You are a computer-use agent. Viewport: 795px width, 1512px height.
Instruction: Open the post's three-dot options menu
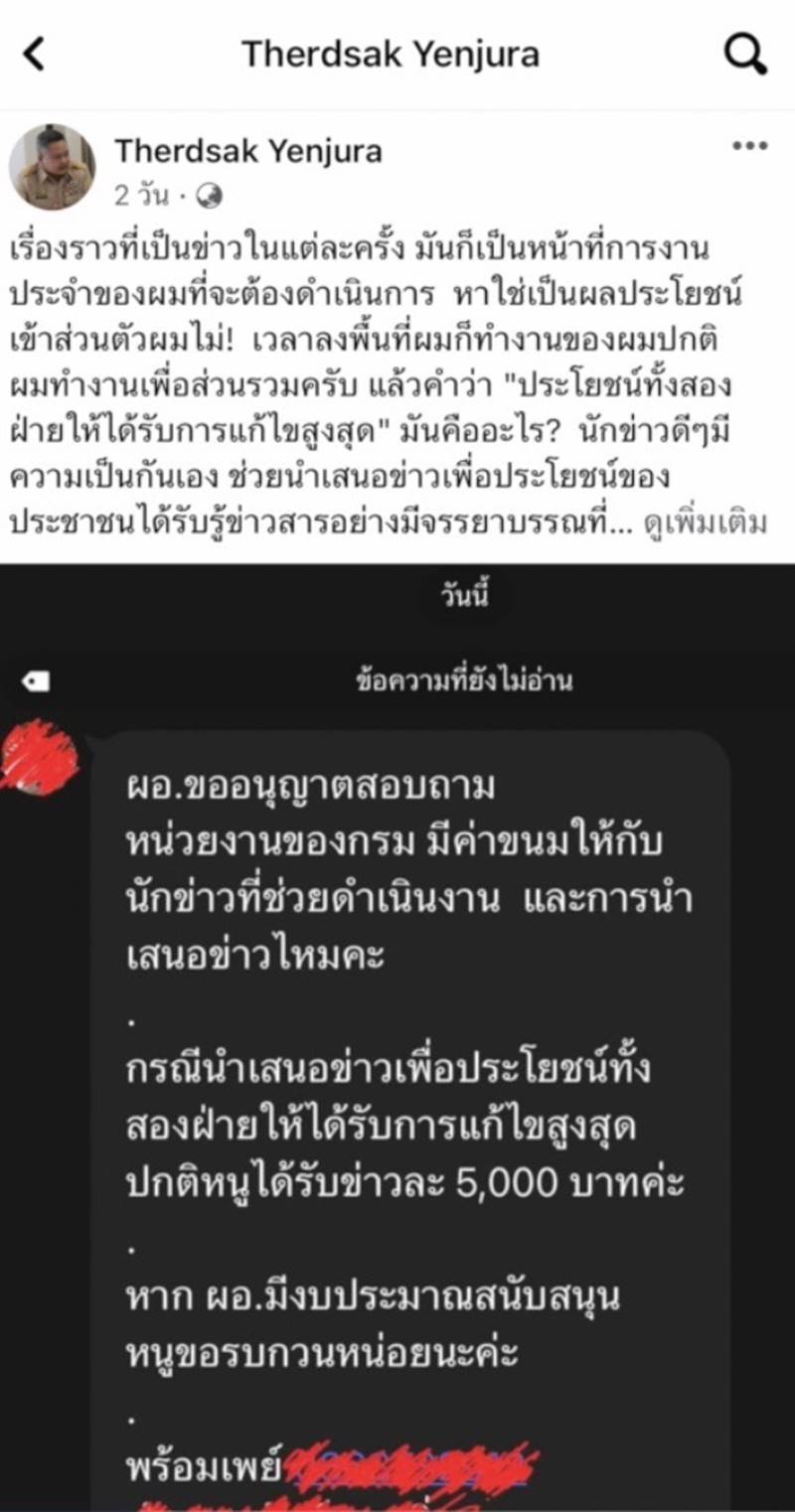click(x=749, y=147)
